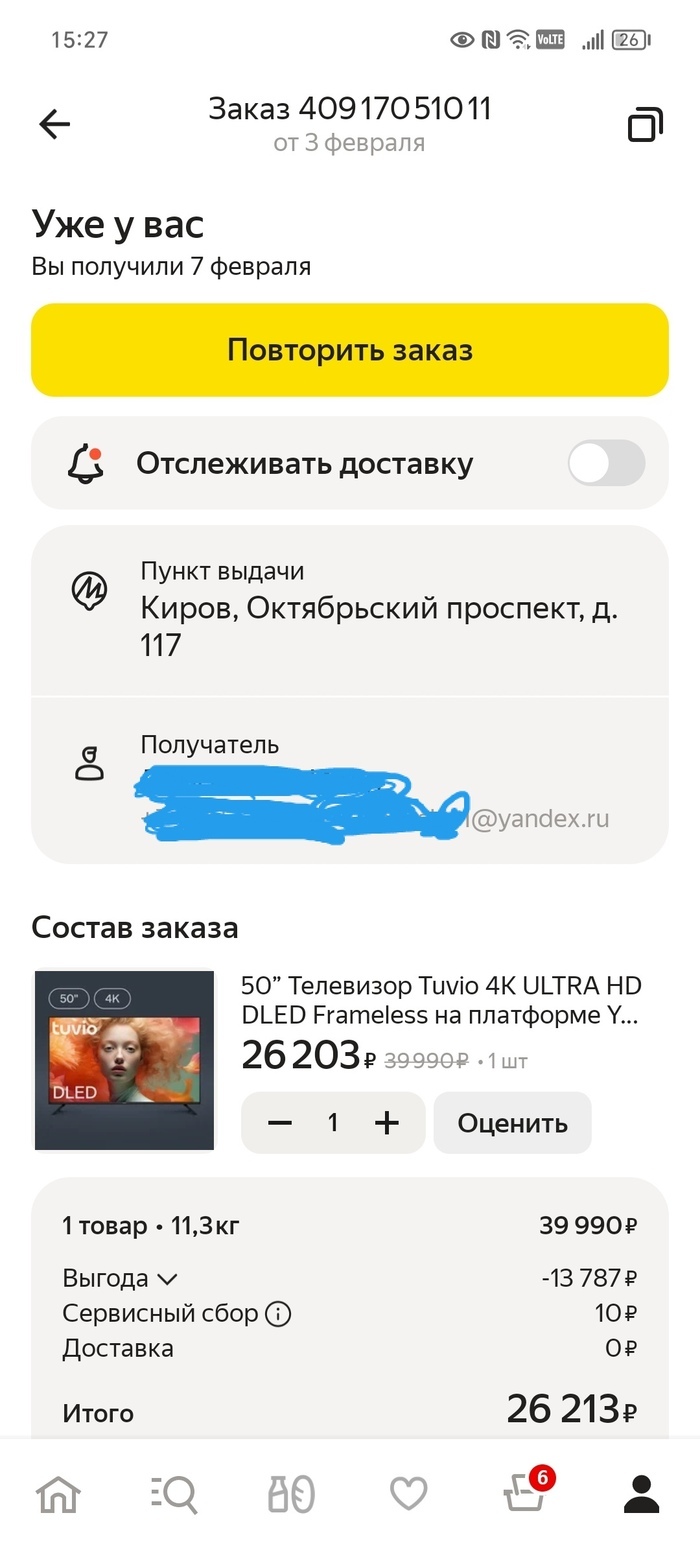Go to the home tab
Screen dimensions: 700x1548
58,1494
